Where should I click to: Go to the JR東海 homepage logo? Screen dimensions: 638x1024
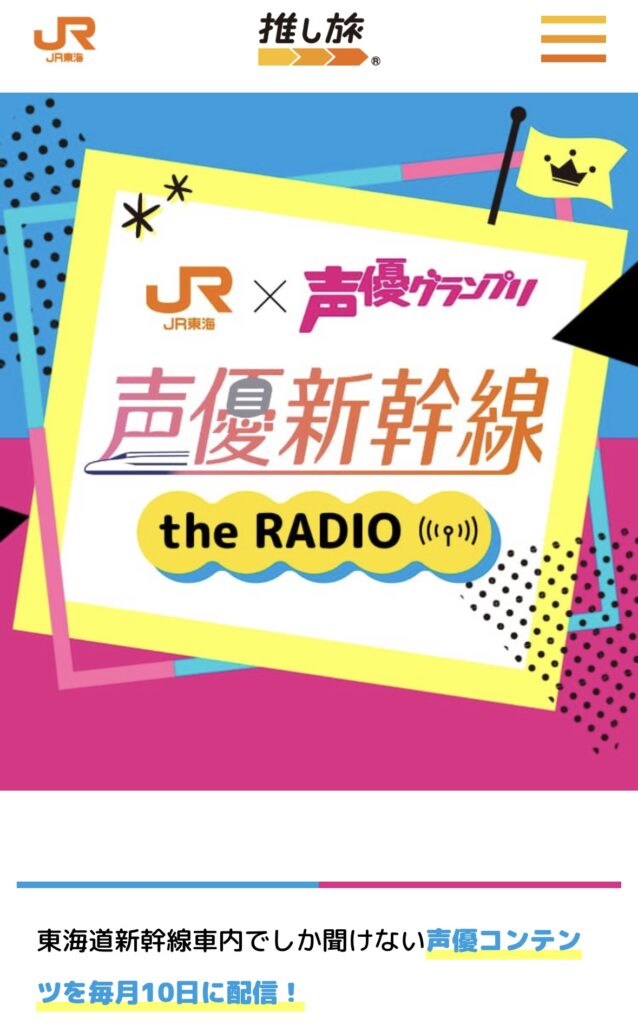[64, 40]
